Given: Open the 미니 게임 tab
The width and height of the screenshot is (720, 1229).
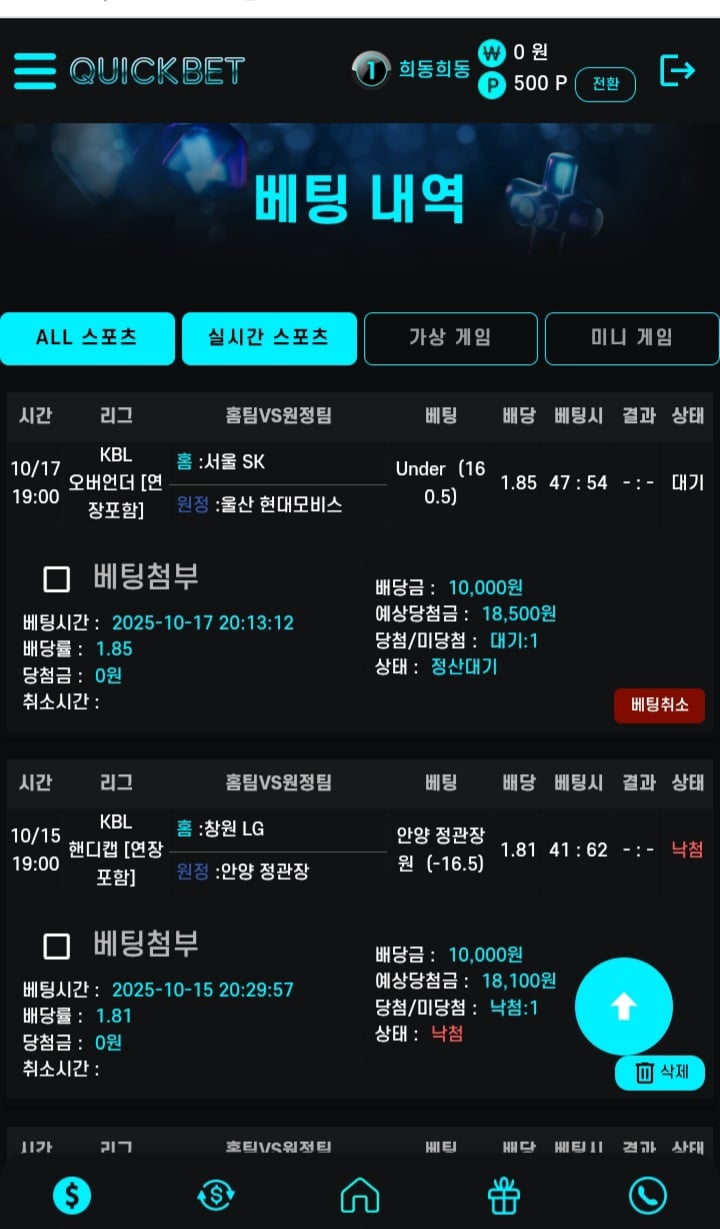Looking at the screenshot, I should (x=631, y=338).
